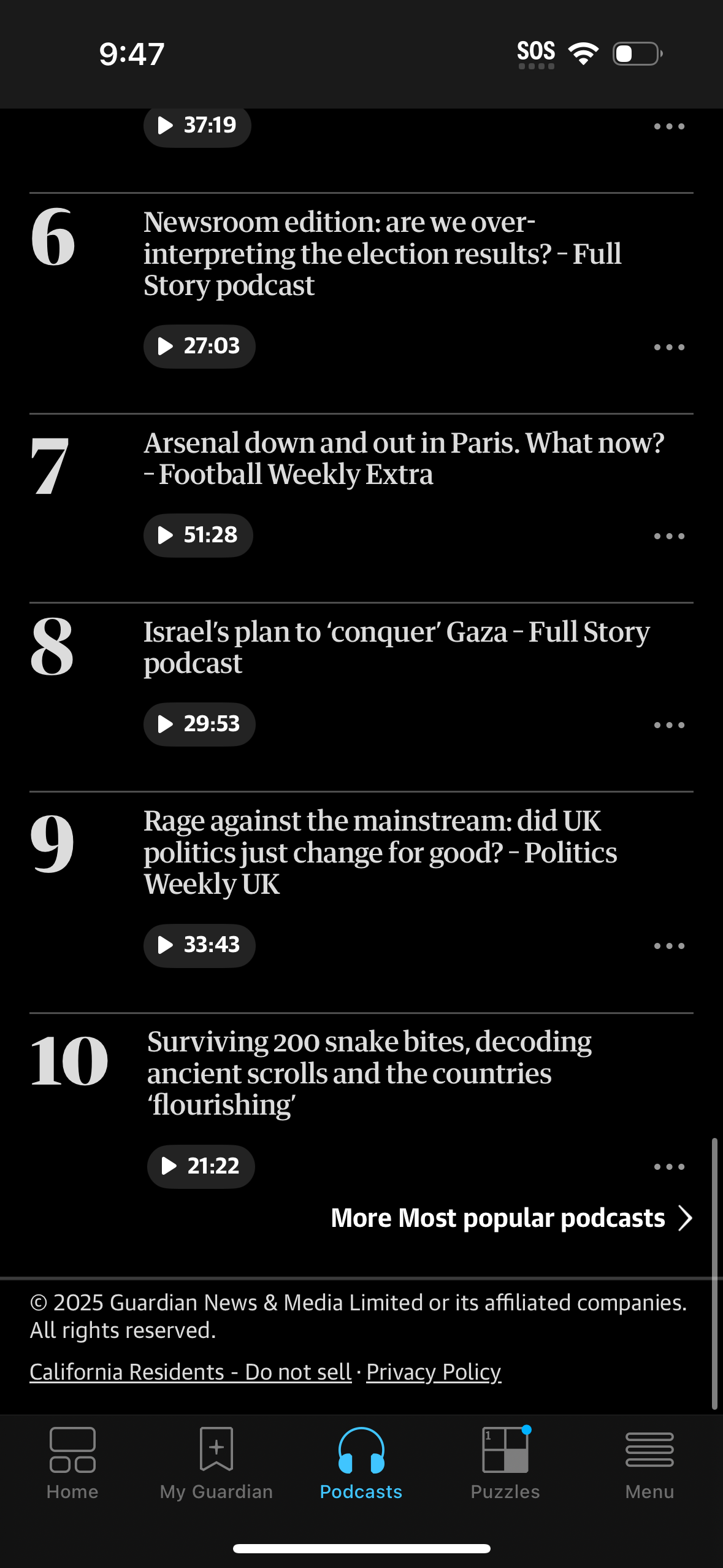Open the Privacy Policy link

click(x=434, y=1372)
